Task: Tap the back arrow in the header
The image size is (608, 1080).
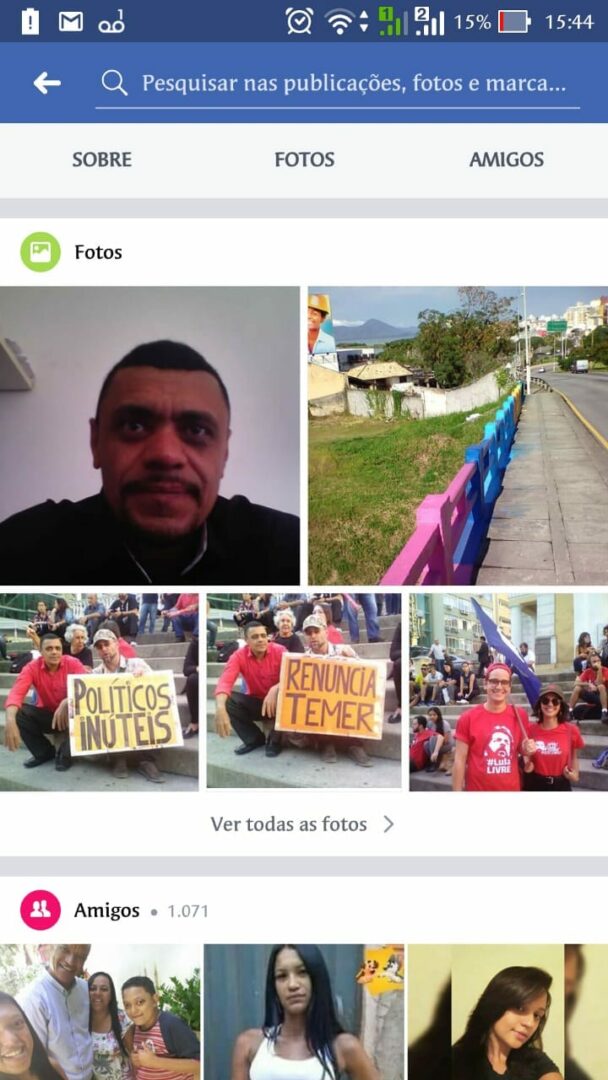Action: [46, 83]
